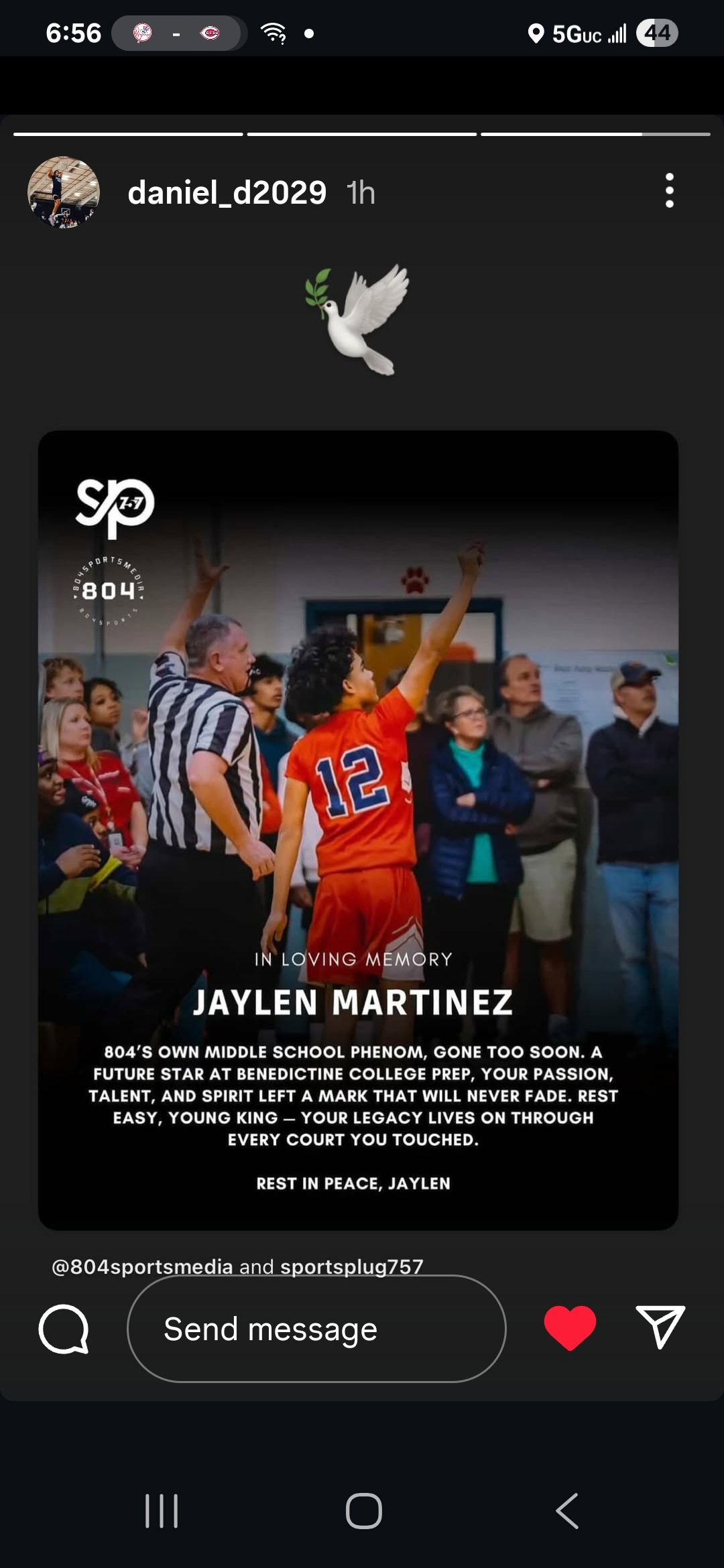
Task: Open the comment bubble icon
Action: click(x=64, y=1329)
